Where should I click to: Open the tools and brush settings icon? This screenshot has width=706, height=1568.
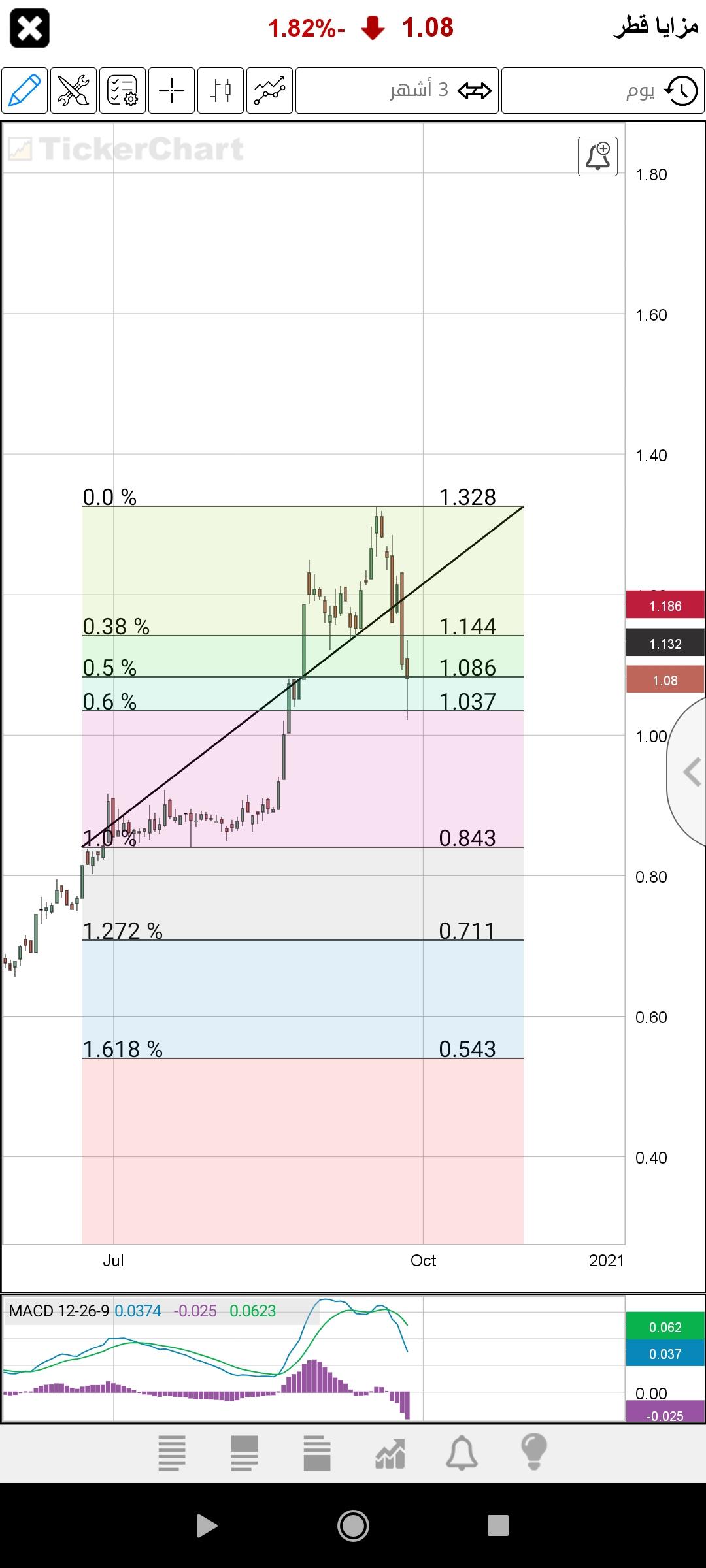click(73, 90)
